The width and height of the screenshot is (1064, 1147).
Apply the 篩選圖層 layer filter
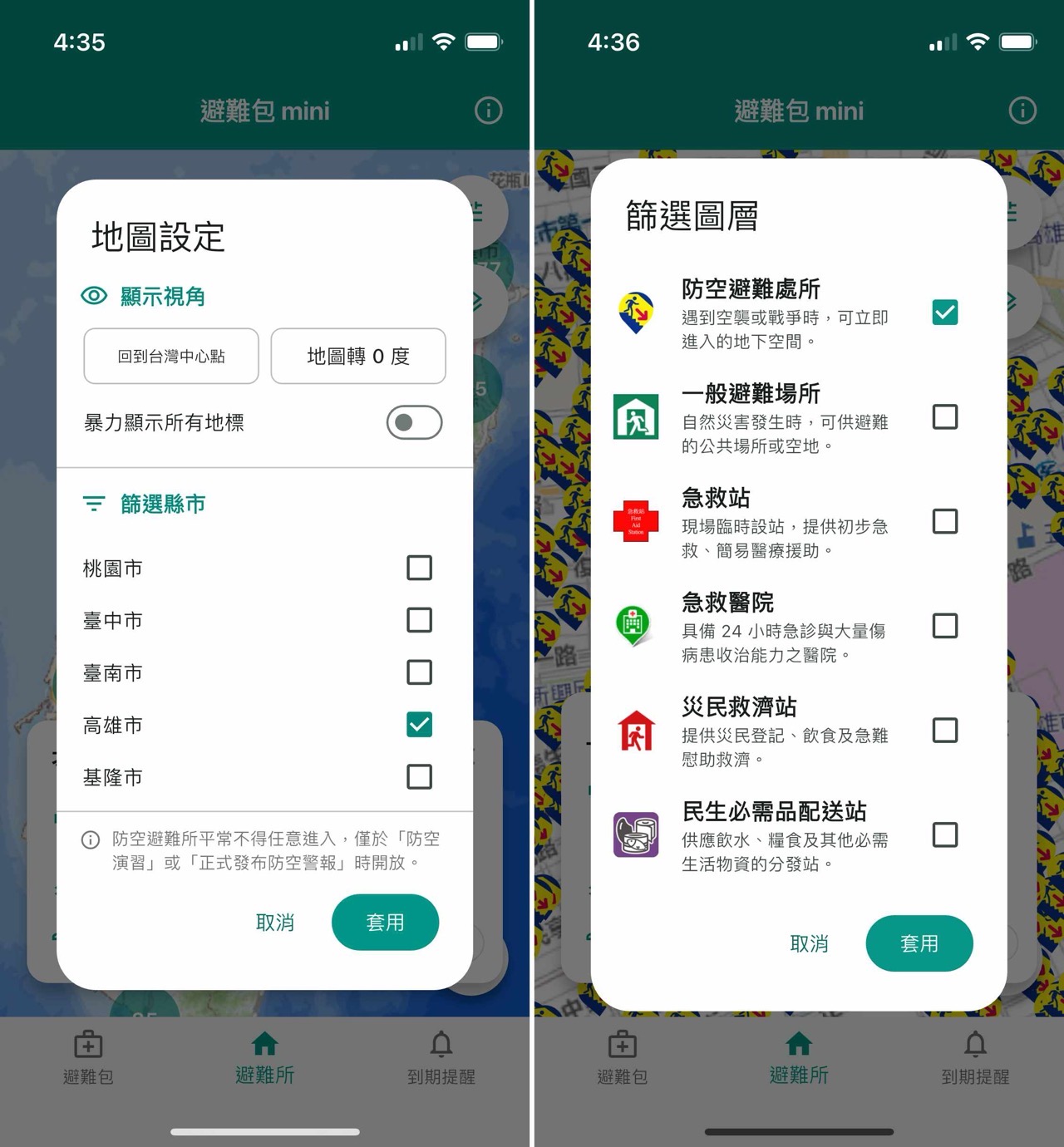919,943
